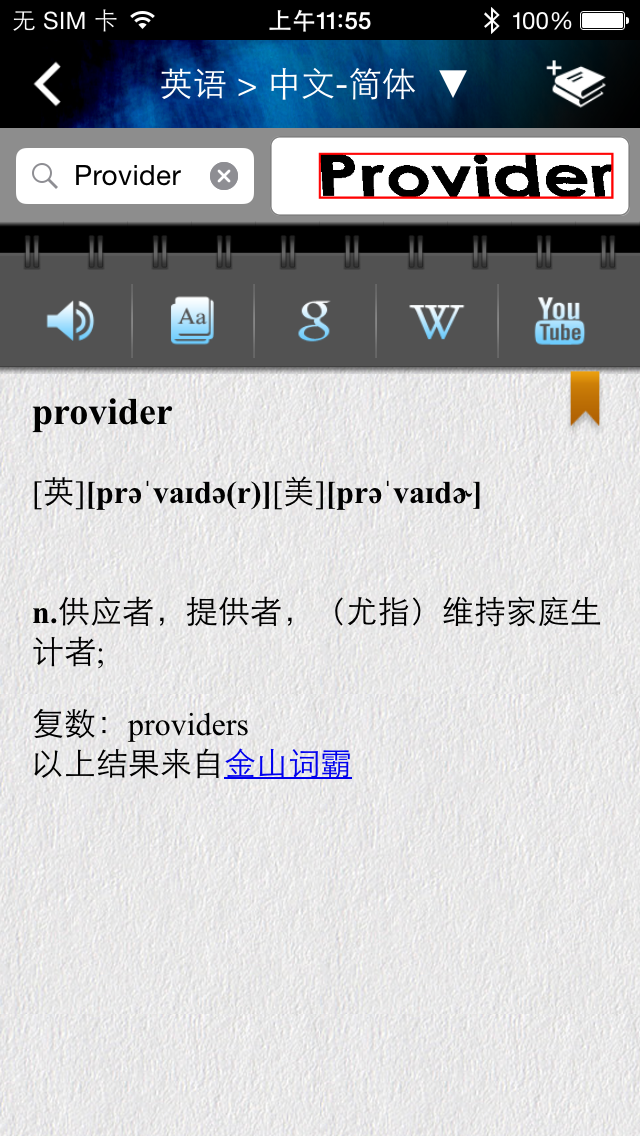This screenshot has height=1136, width=640.
Task: Play pronunciation with the speaker icon
Action: click(x=70, y=321)
